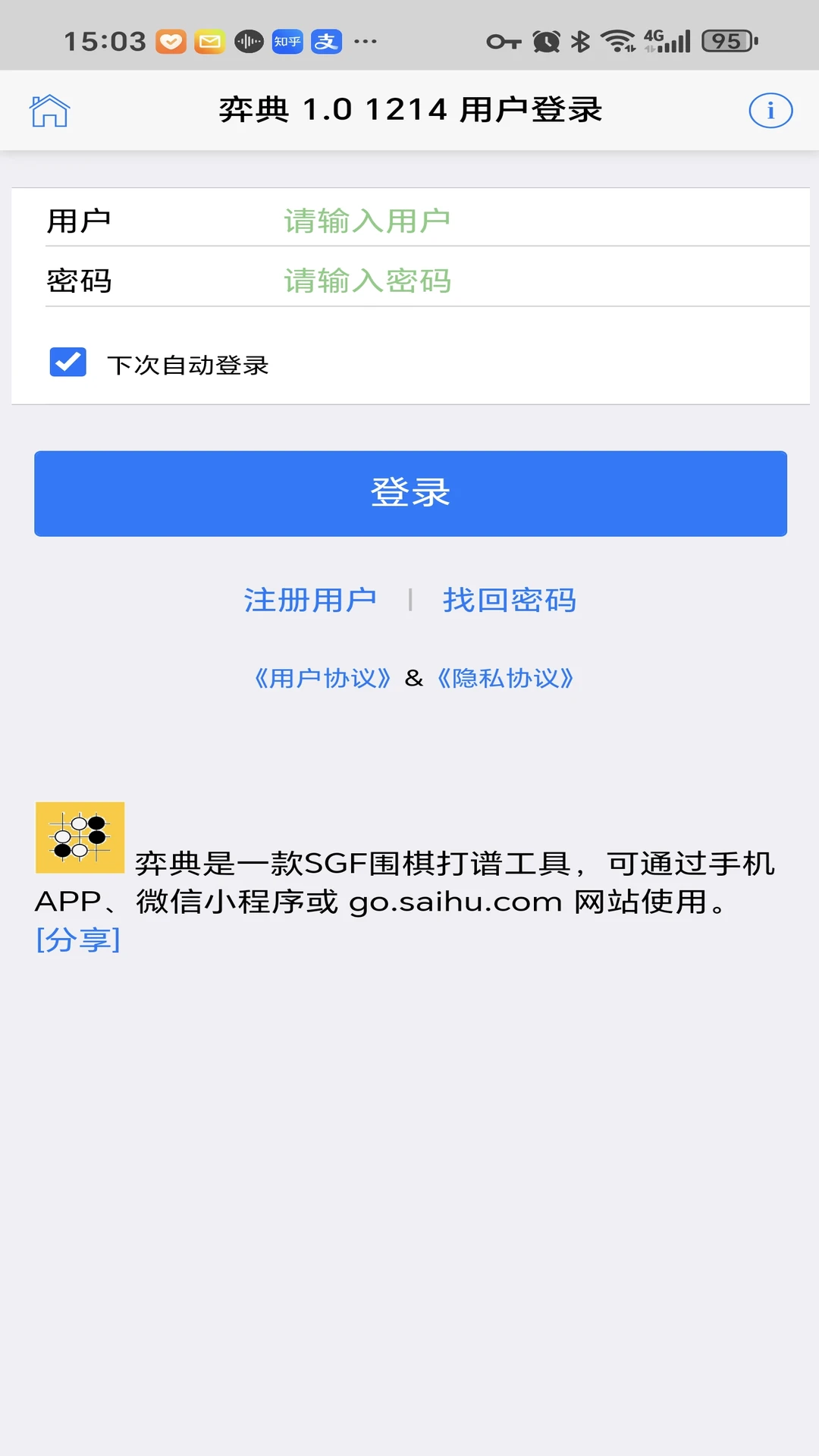This screenshot has width=819, height=1456.
Task: Focus the 密码 password field
Action: pyautogui.click(x=531, y=281)
